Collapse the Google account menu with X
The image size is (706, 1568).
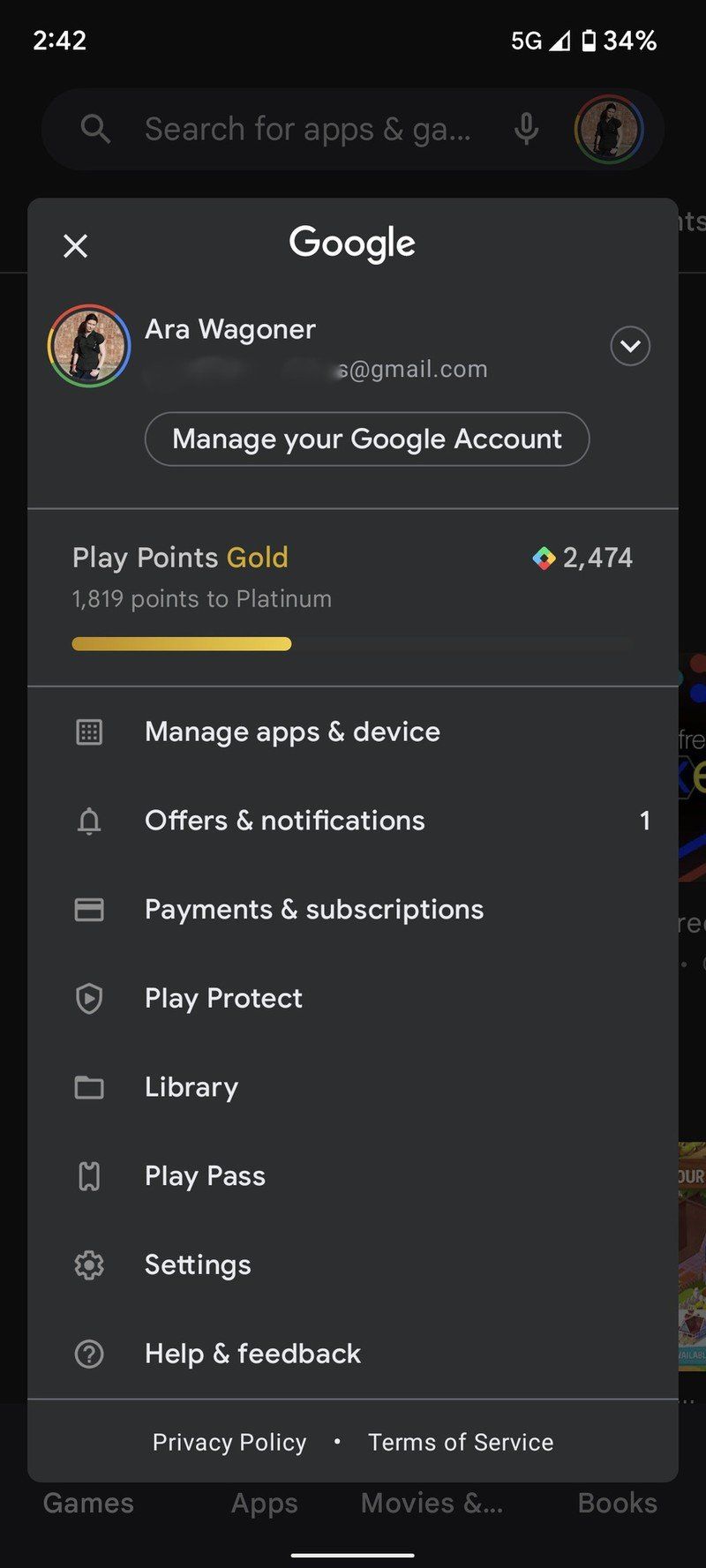[75, 246]
